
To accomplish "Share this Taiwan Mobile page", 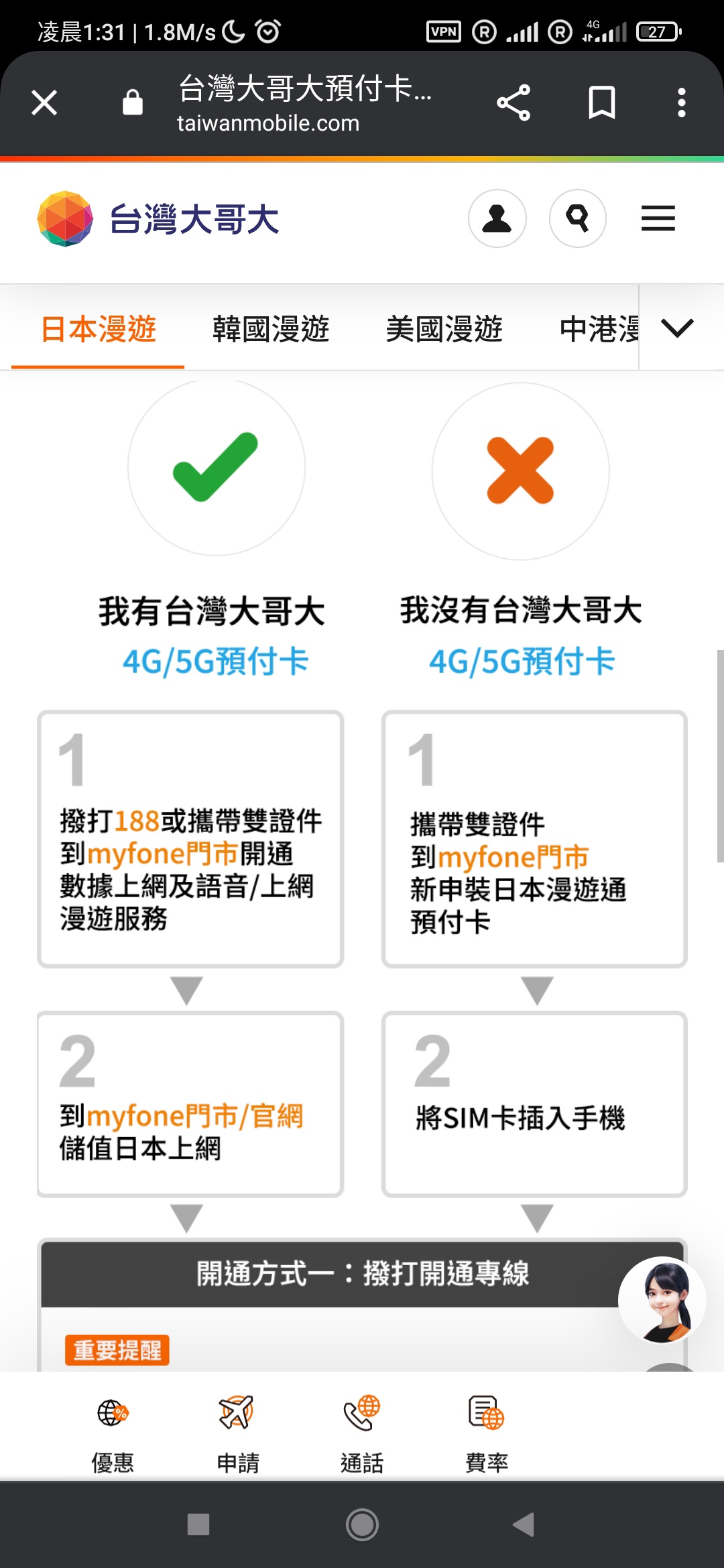I will click(x=514, y=103).
